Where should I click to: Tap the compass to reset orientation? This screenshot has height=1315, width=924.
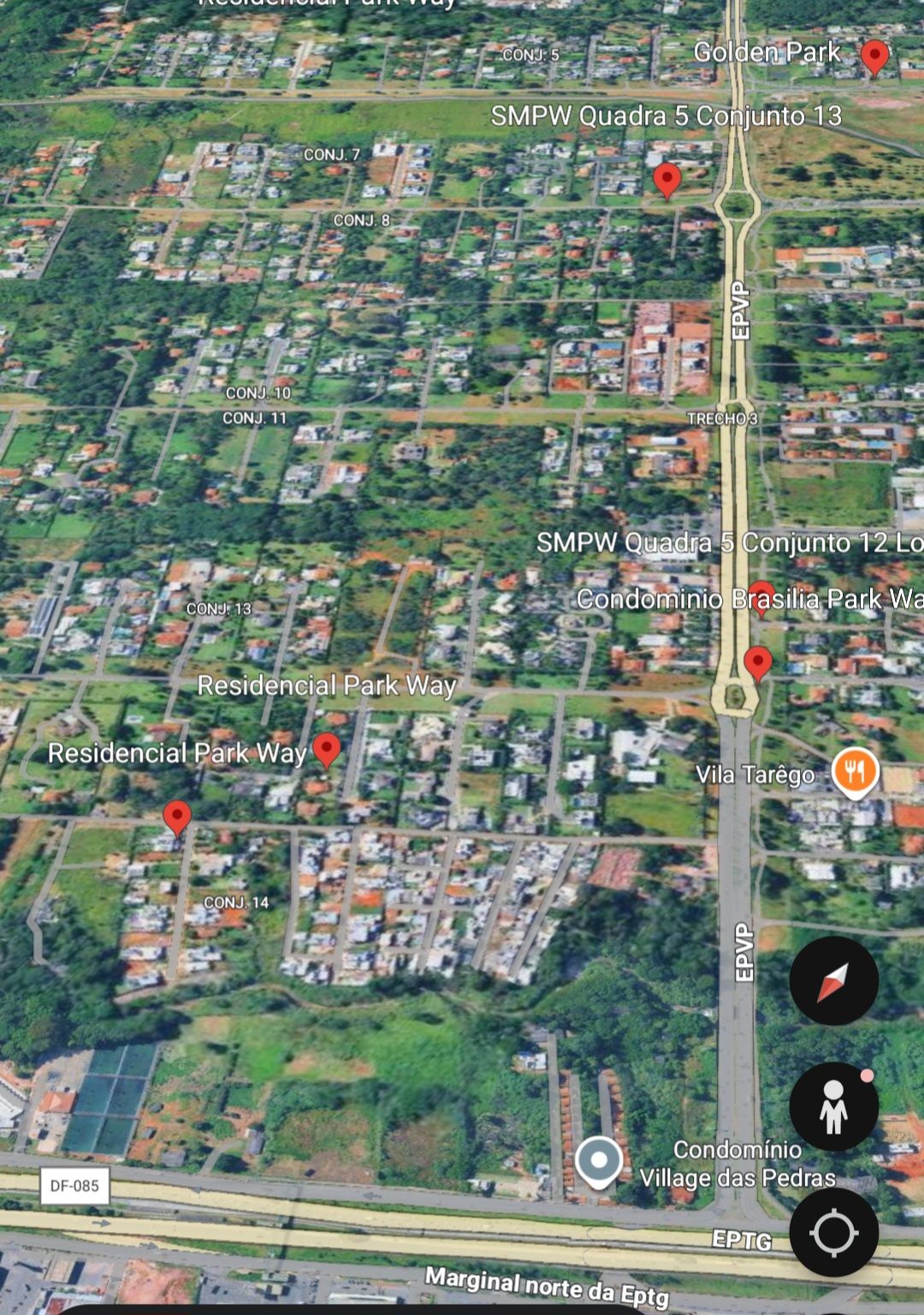833,980
